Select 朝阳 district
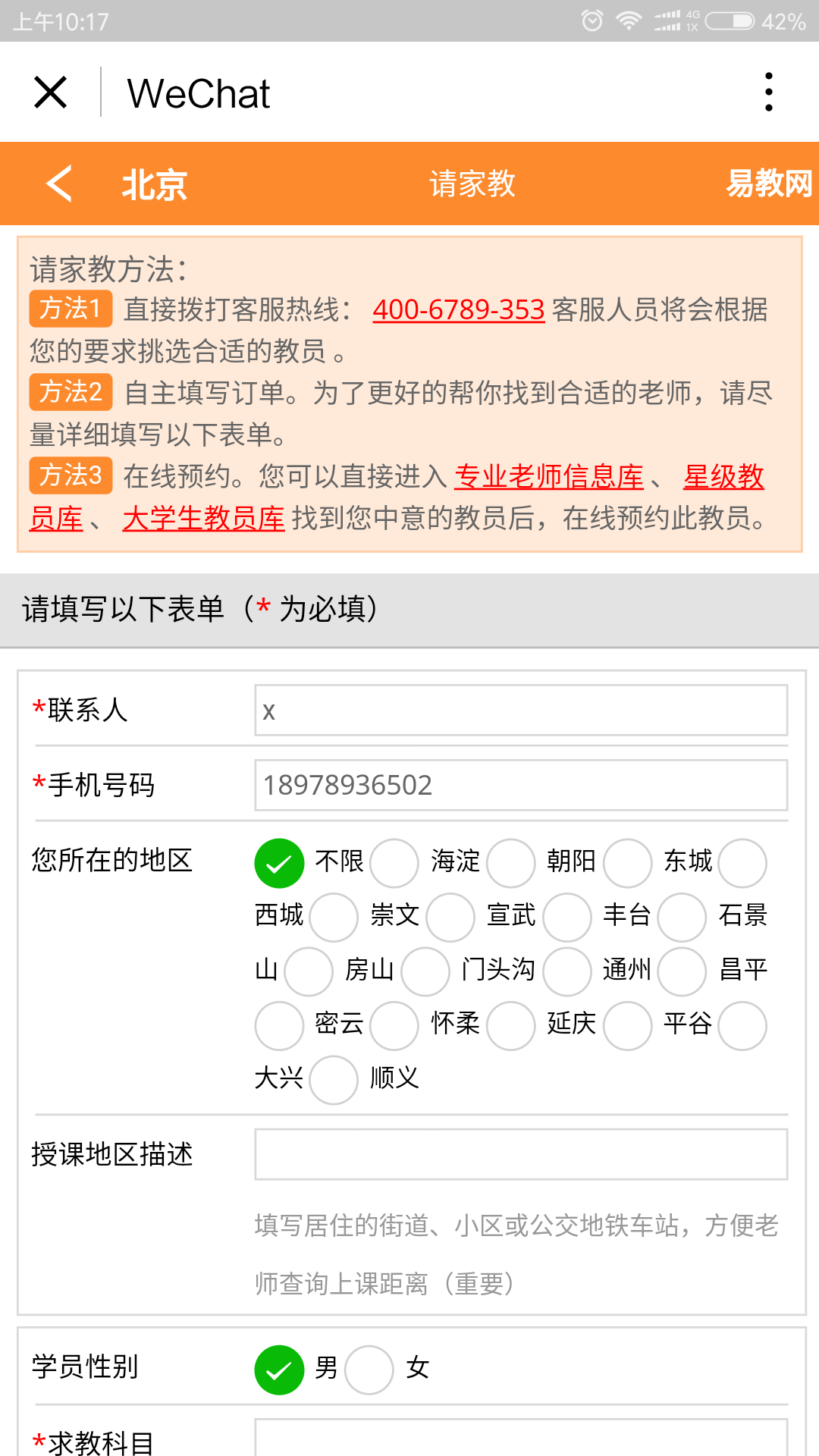The image size is (819, 1456). click(x=510, y=863)
